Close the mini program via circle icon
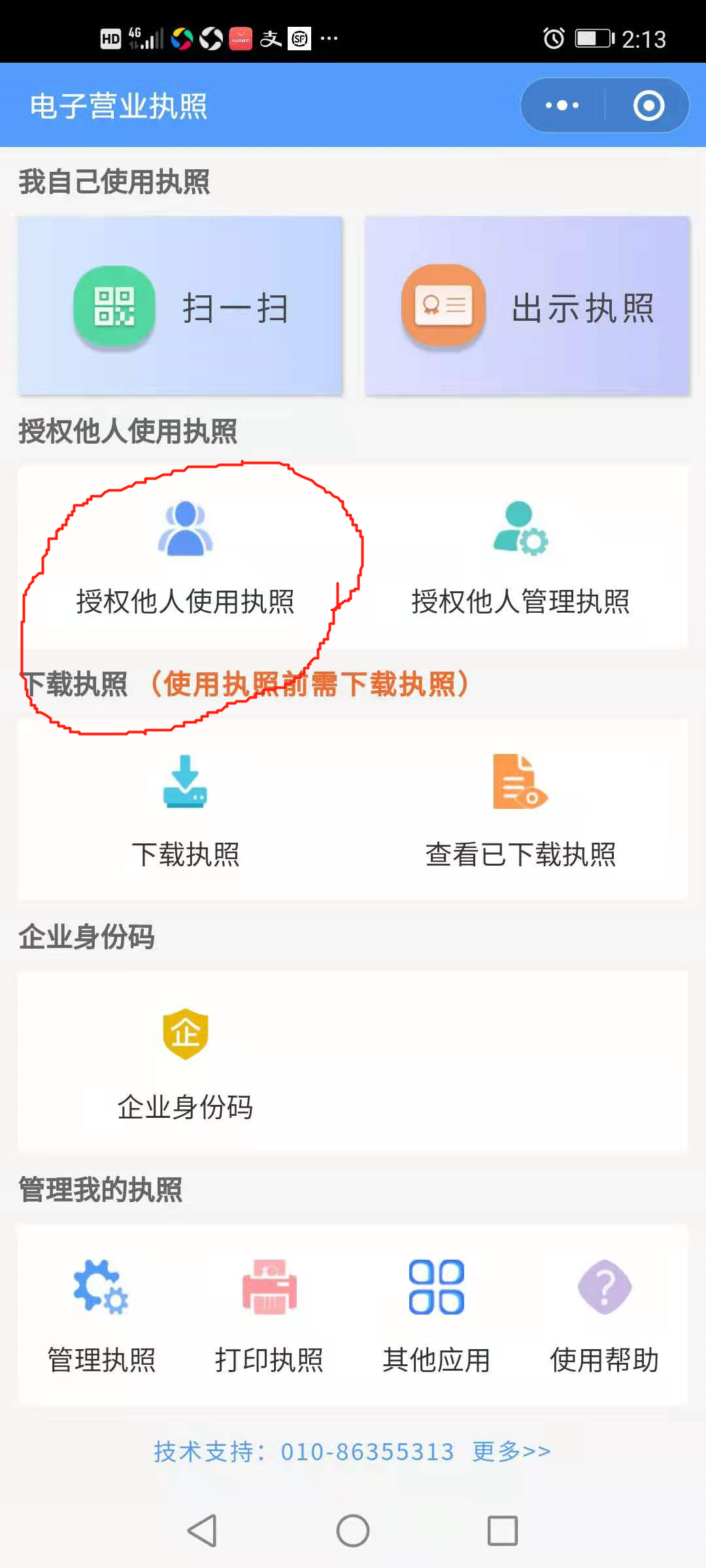This screenshot has width=706, height=1568. (x=648, y=105)
